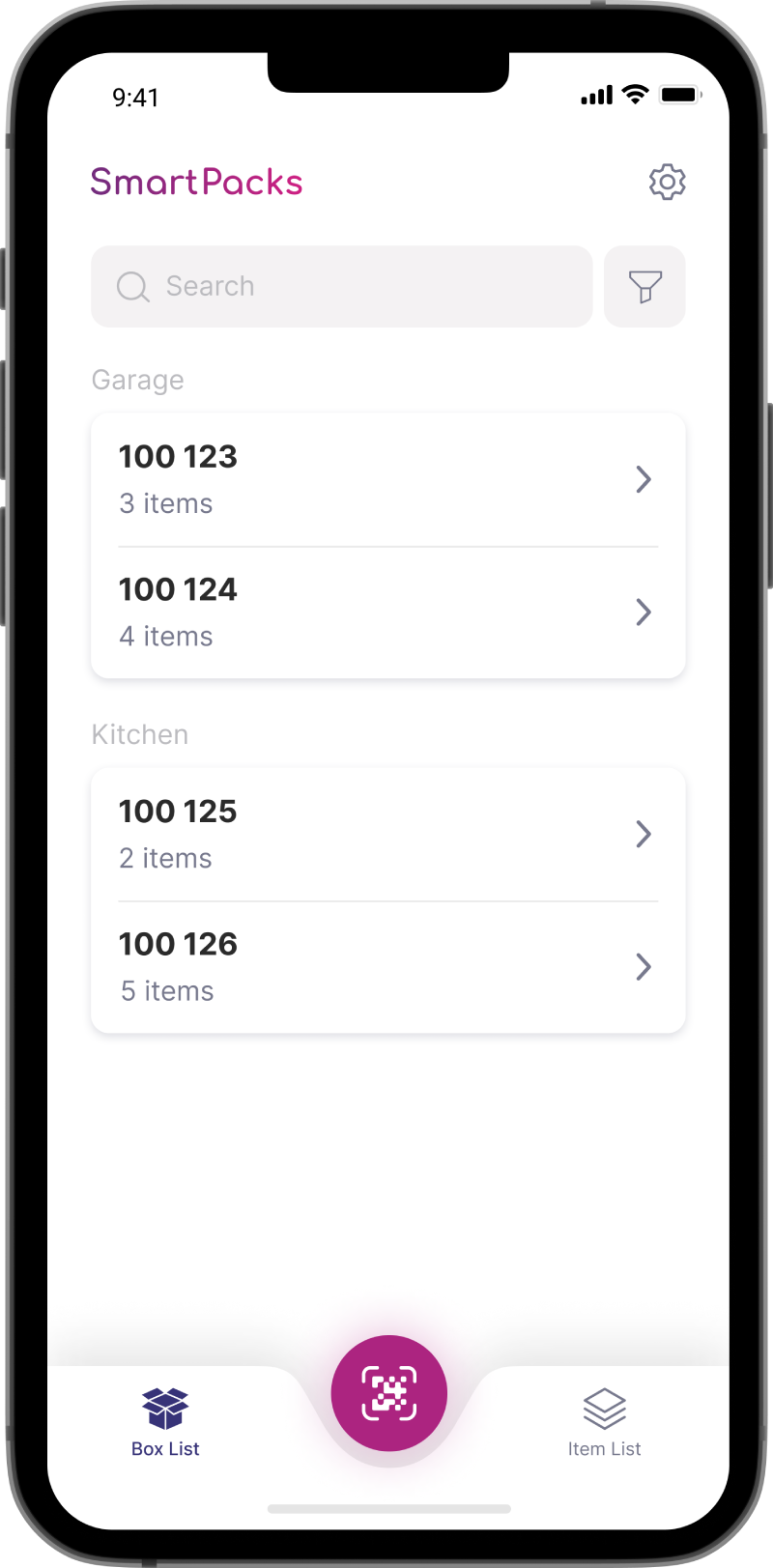Screen dimensions: 773x1568
Task: Tap the 9:41 clock in status bar
Action: coord(136,97)
